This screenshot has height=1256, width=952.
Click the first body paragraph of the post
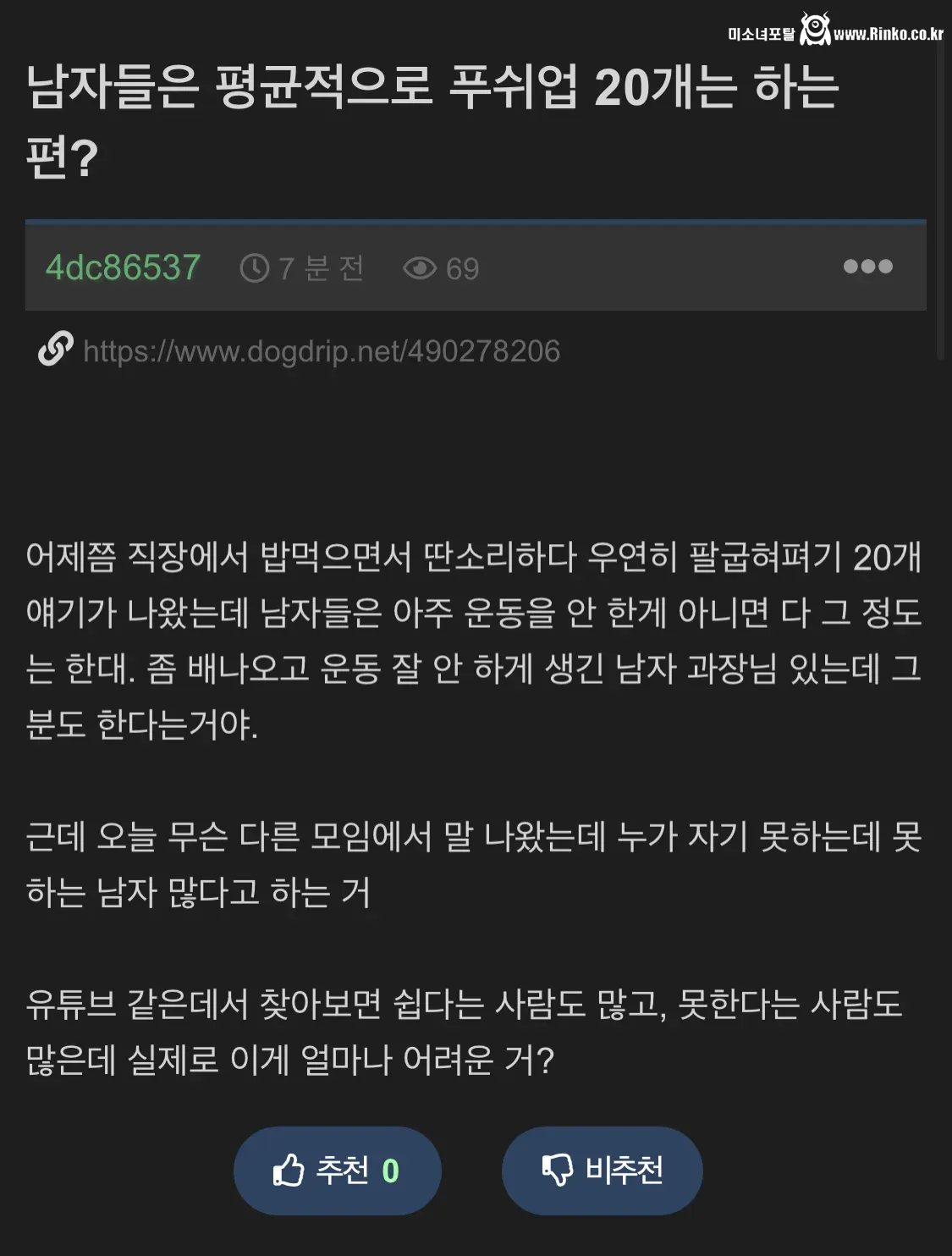474,639
